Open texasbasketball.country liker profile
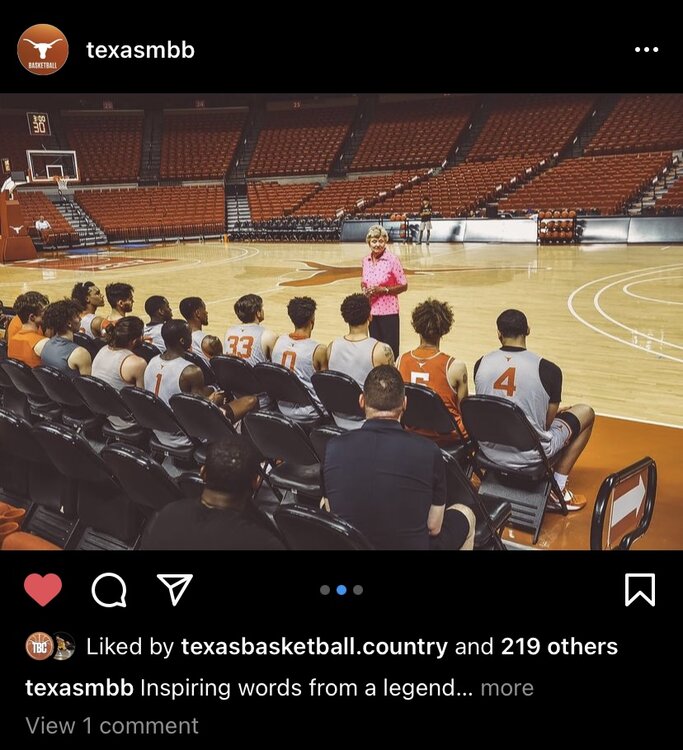683x750 pixels. [x=313, y=647]
